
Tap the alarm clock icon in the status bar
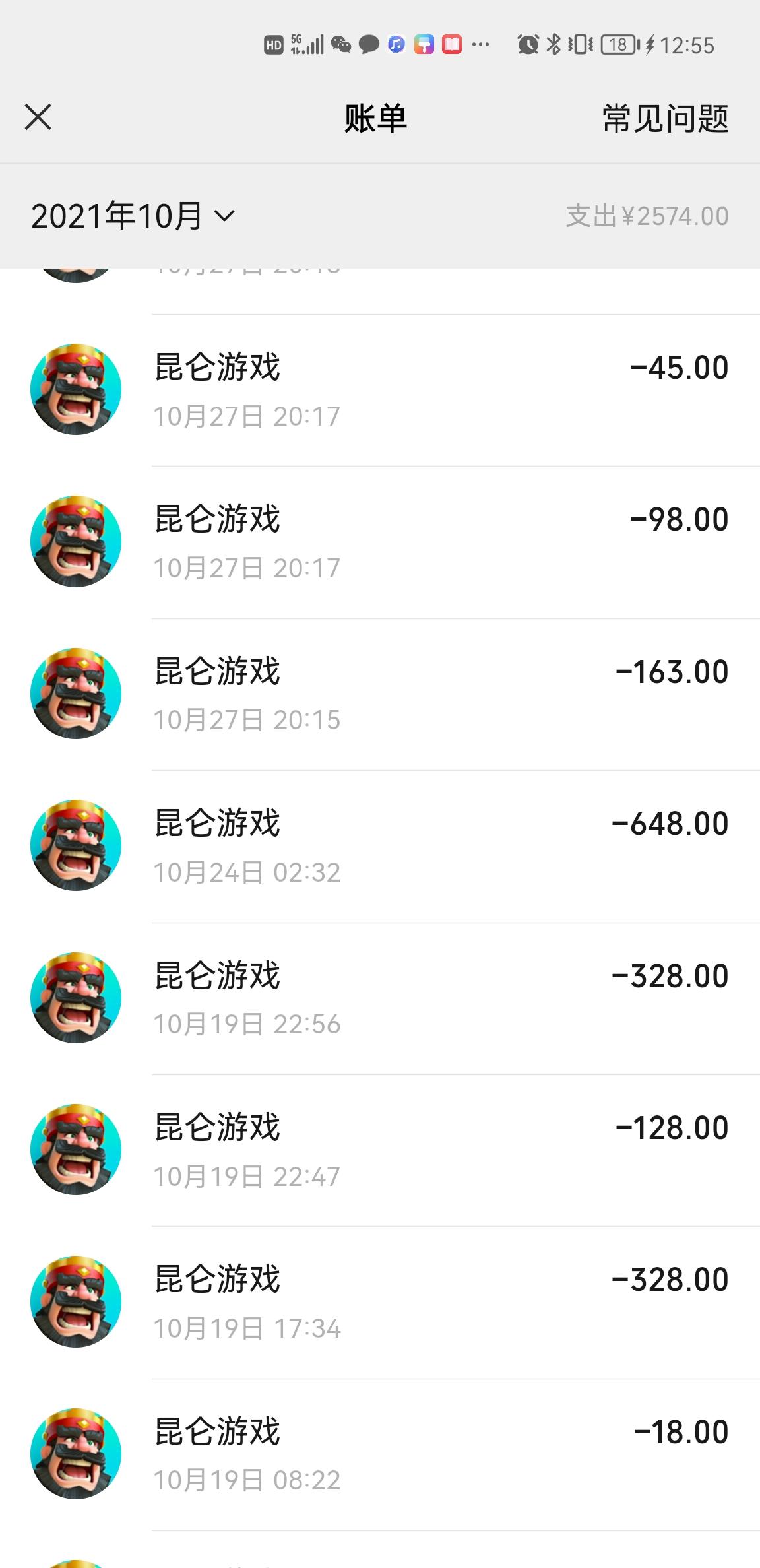pos(525,45)
